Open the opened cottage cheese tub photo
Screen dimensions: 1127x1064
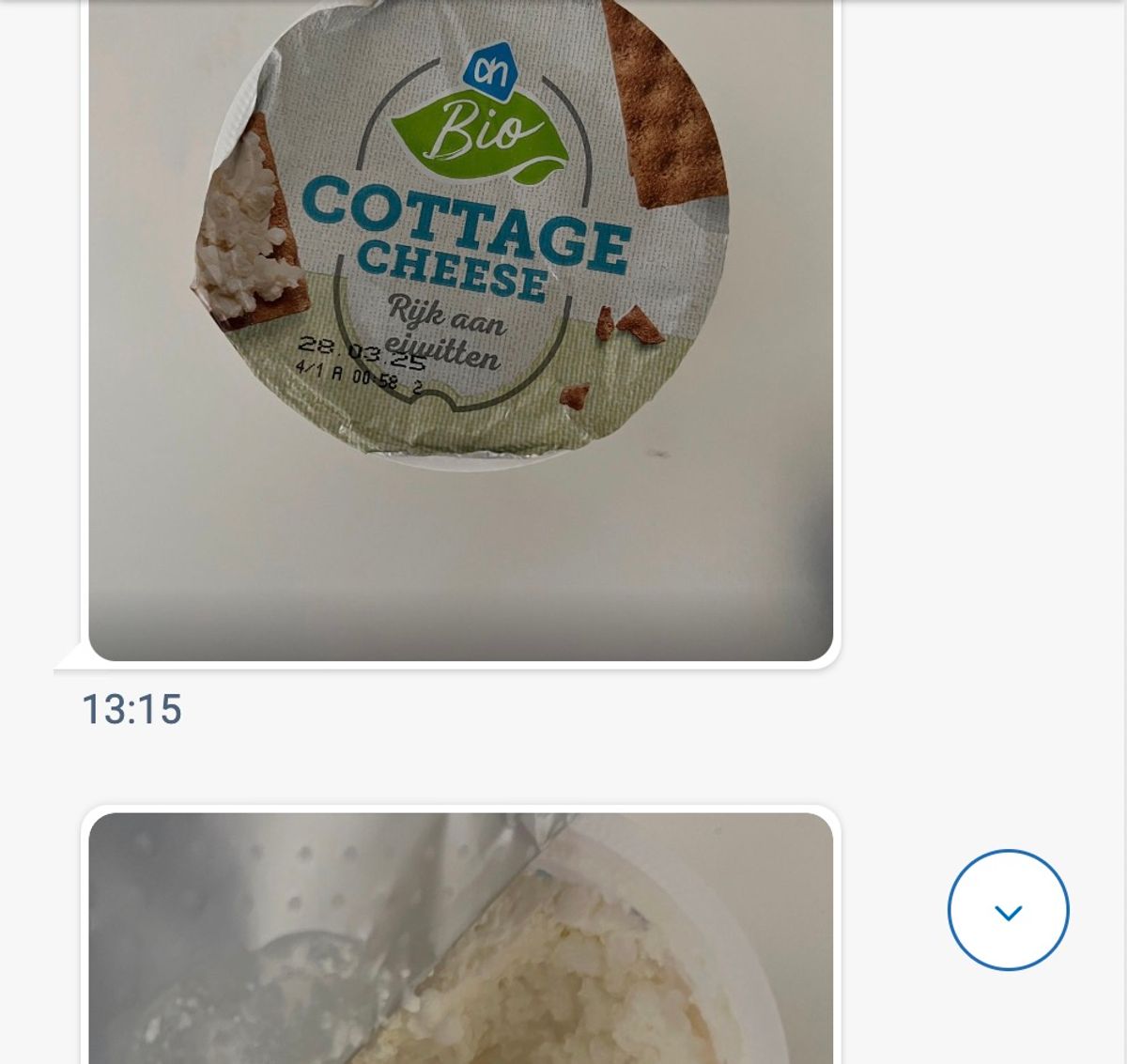pos(460,939)
